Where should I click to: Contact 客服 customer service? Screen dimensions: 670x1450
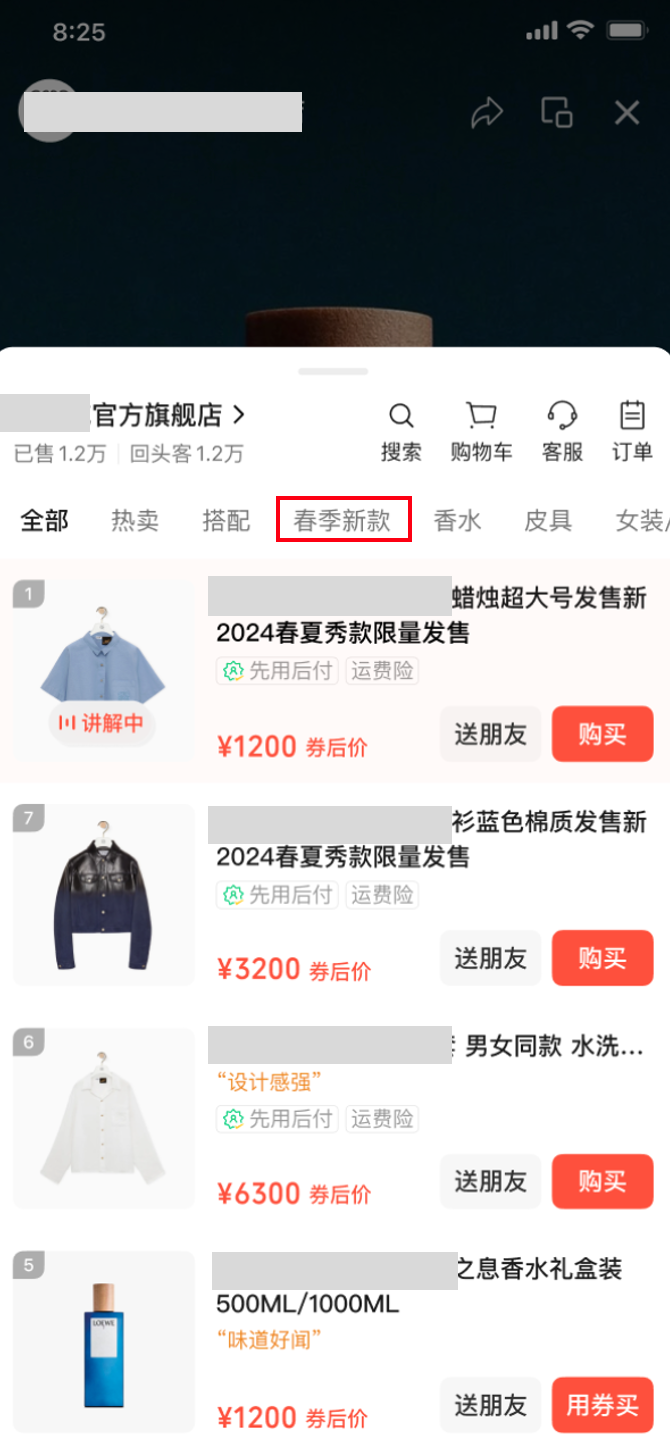coord(562,432)
